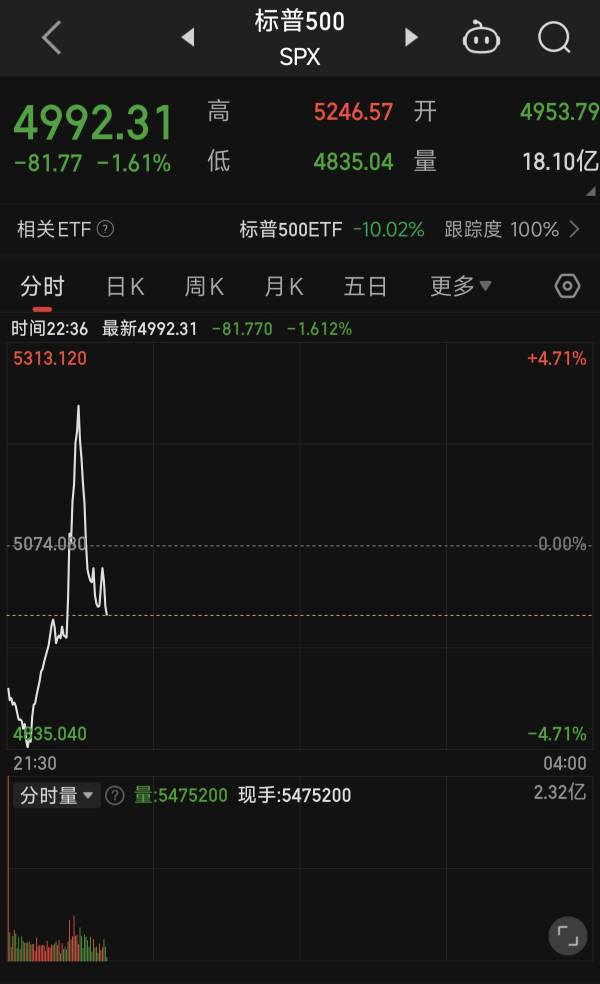Expand the quote details corner arrow
This screenshot has height=984, width=600.
point(591,190)
